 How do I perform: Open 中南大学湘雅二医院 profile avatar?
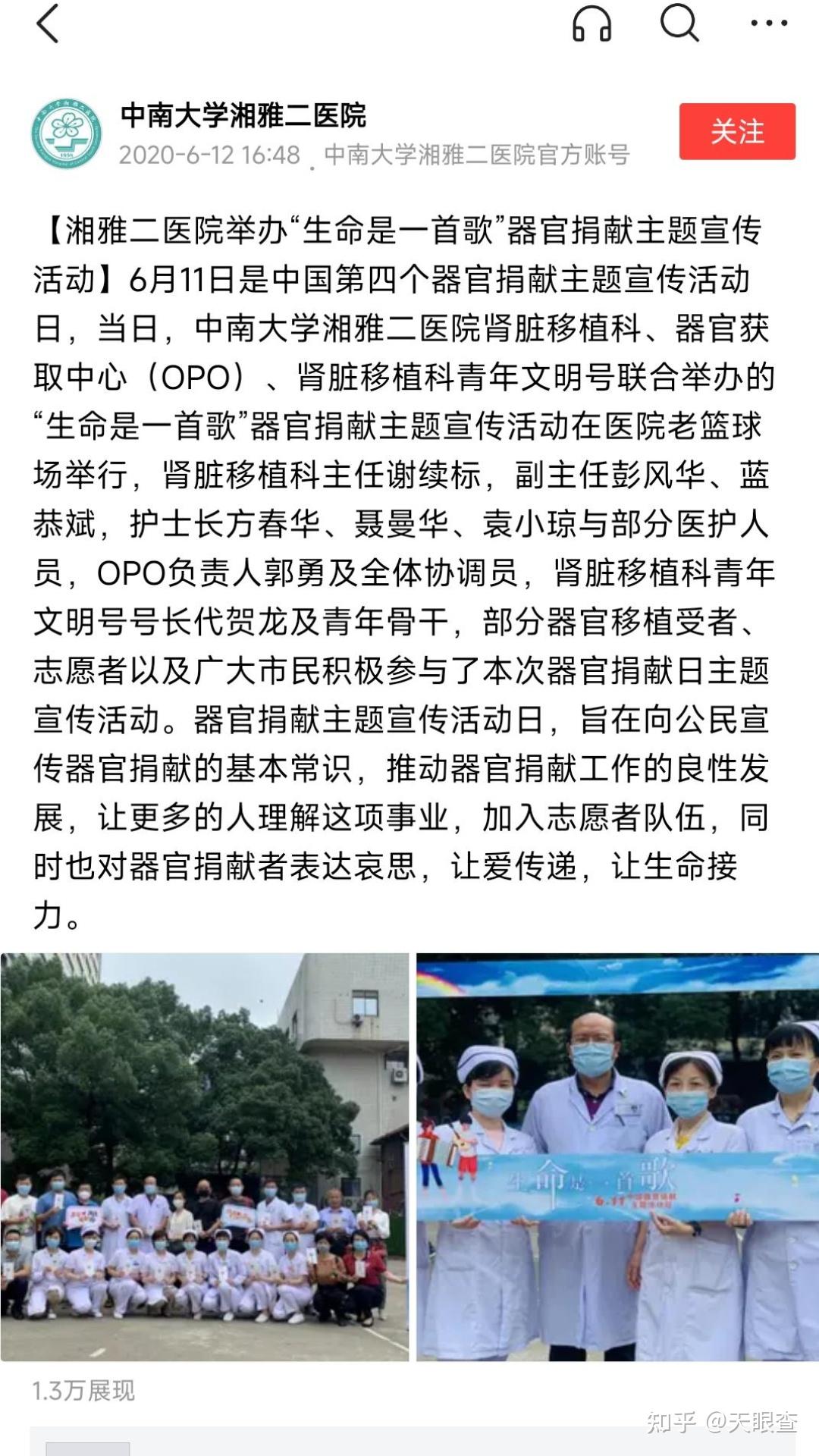[67, 133]
